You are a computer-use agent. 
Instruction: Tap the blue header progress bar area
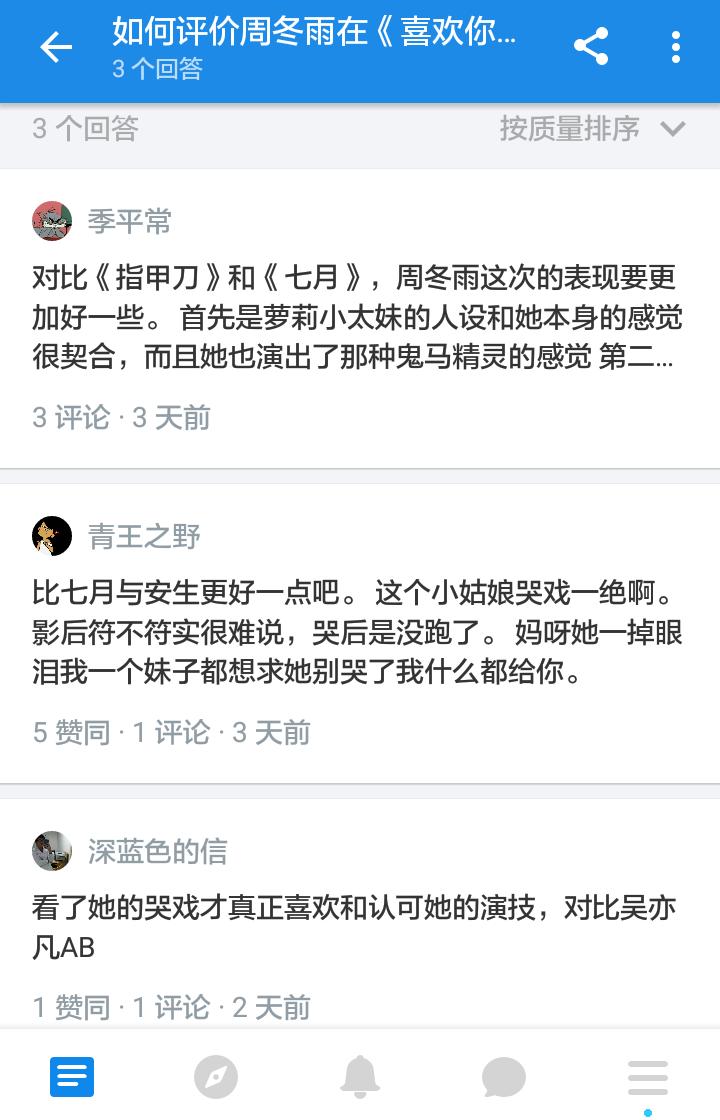[x=360, y=95]
